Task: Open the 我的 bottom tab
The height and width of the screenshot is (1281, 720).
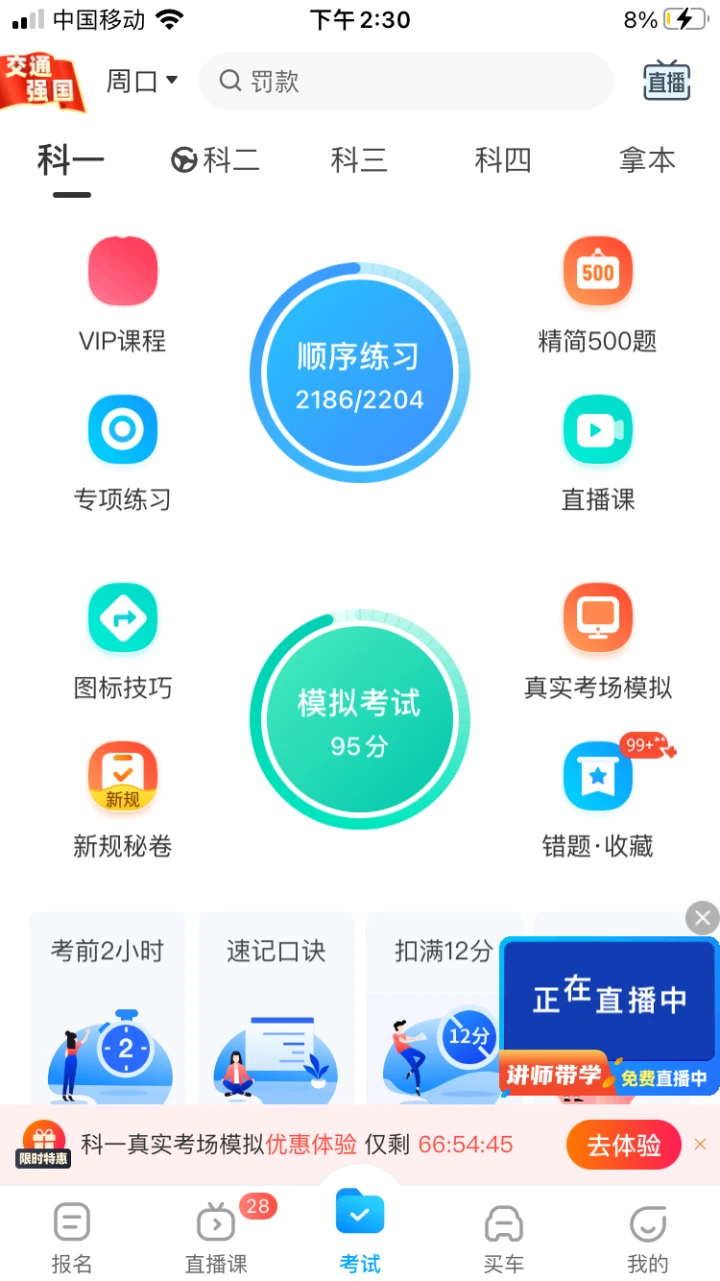Action: 647,1238
